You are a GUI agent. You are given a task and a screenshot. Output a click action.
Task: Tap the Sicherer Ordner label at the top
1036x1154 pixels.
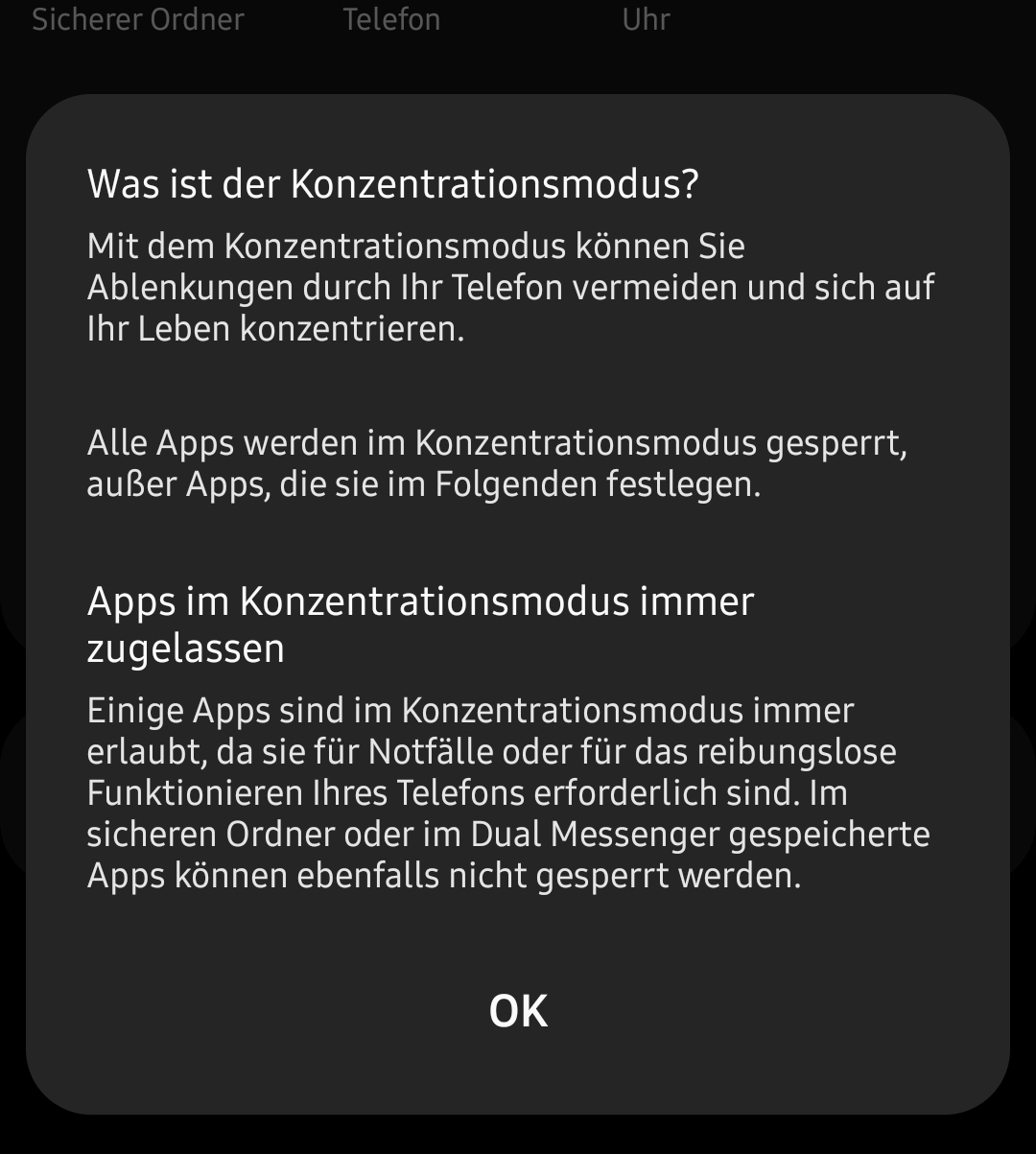click(x=137, y=18)
